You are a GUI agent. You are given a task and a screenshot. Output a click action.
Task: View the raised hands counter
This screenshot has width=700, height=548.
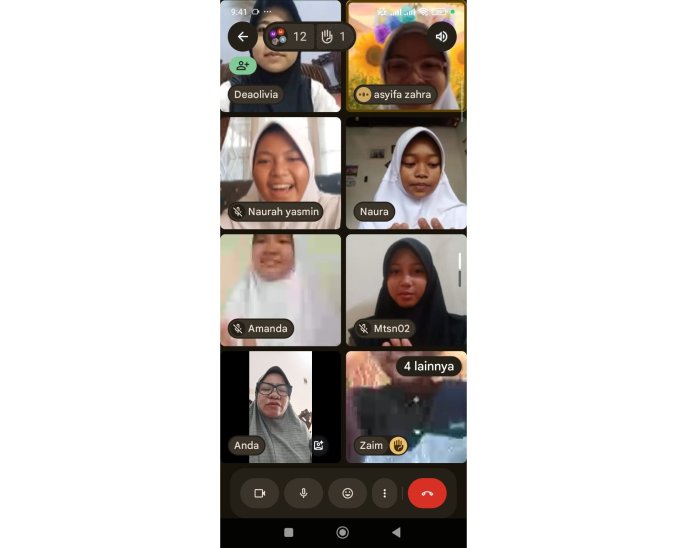point(334,37)
